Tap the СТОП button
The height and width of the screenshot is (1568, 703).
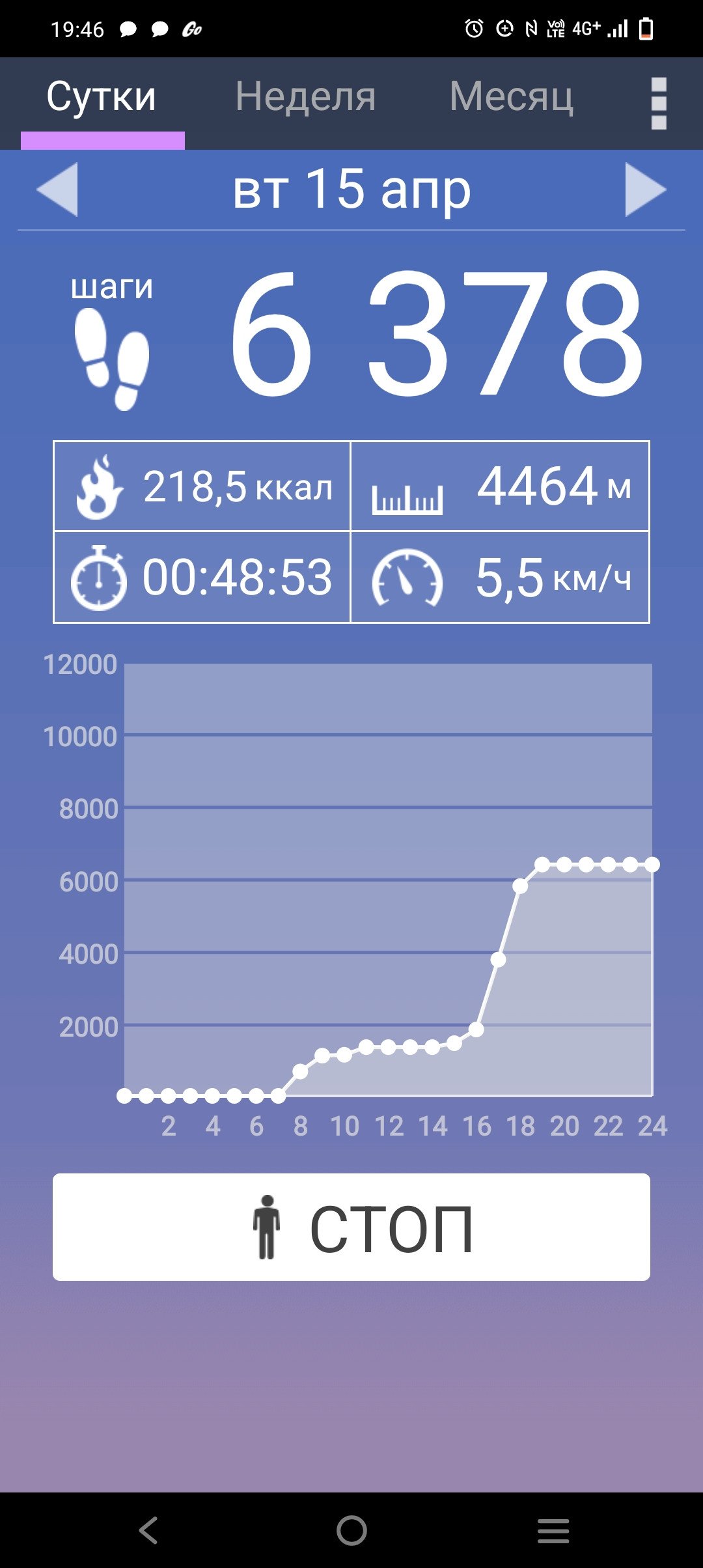[351, 1227]
